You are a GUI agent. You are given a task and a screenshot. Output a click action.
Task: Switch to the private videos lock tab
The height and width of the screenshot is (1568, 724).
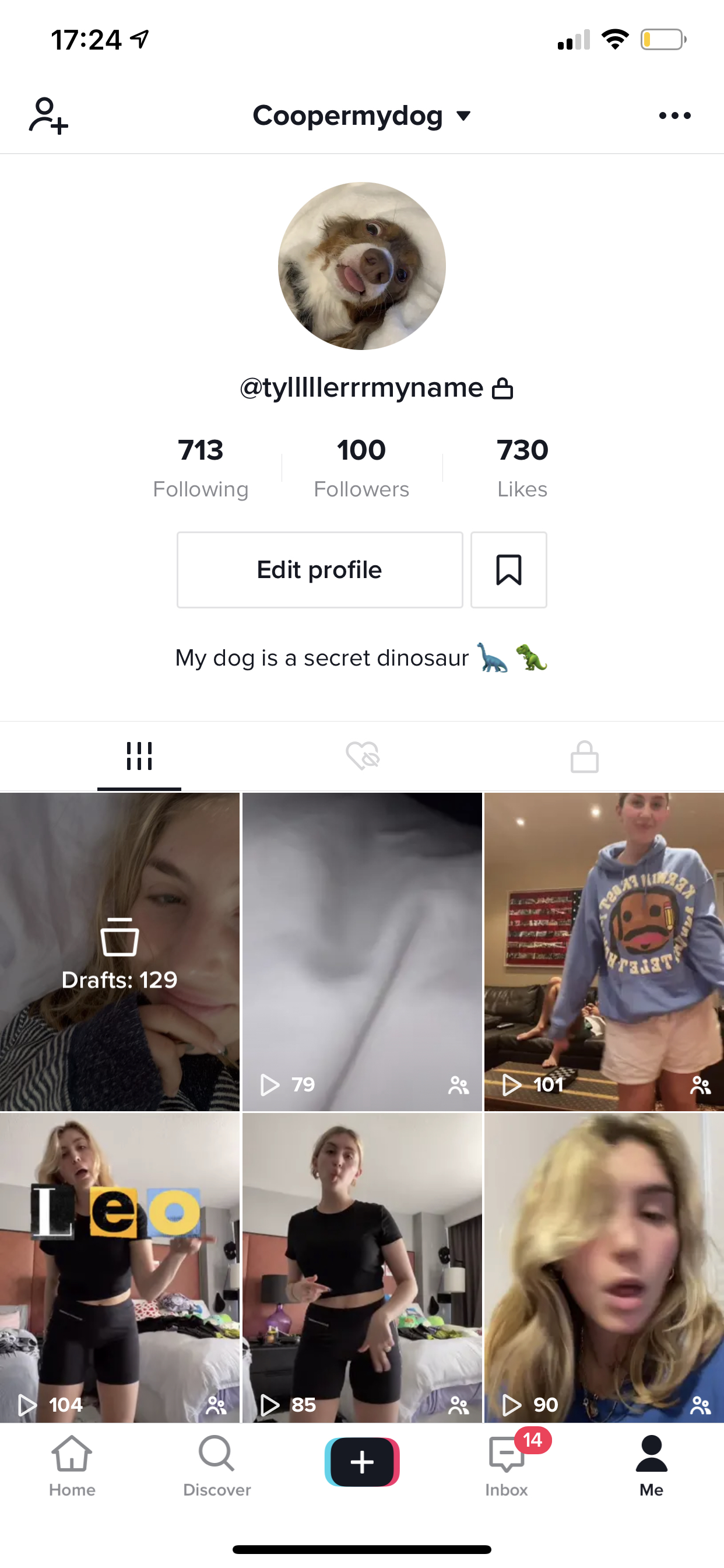pos(584,757)
